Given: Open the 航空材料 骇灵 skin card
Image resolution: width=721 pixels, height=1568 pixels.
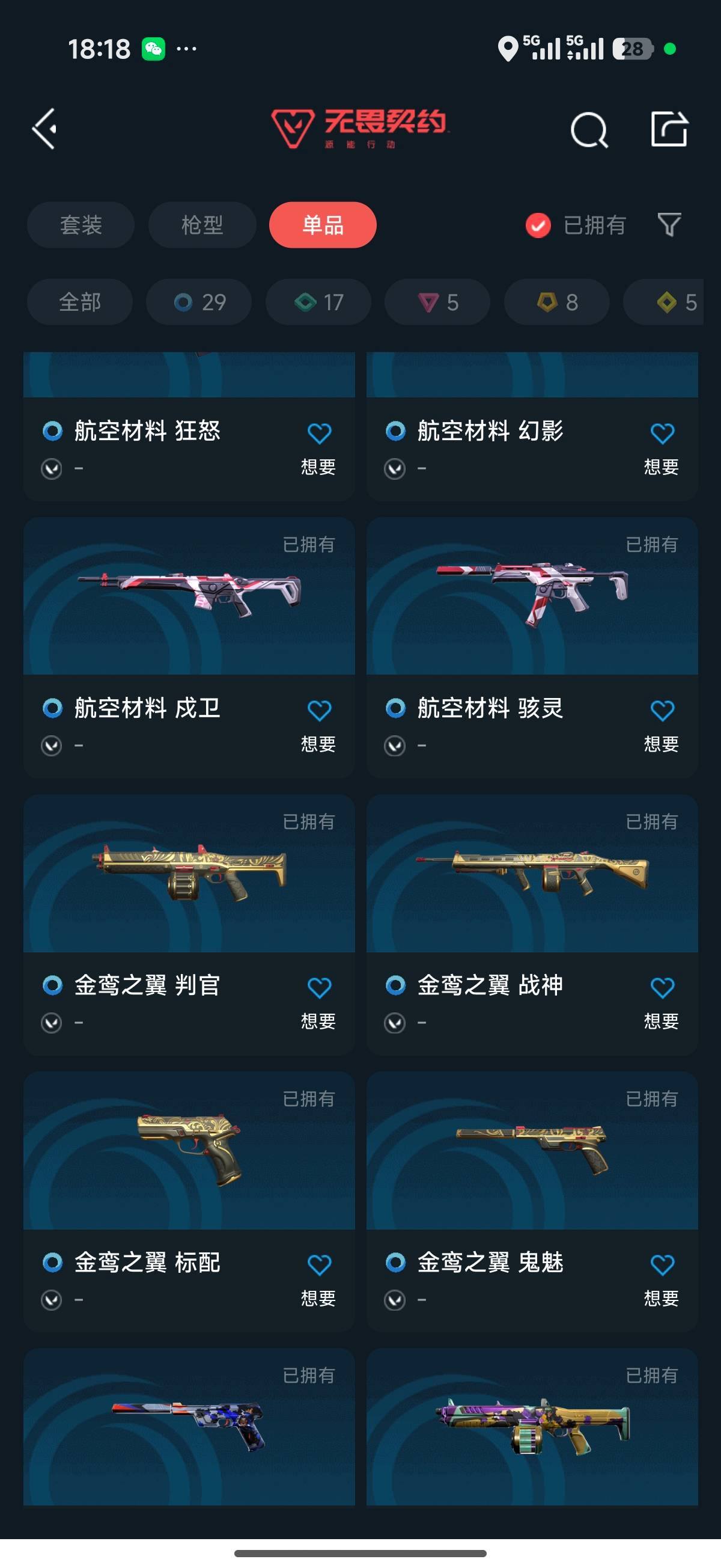Looking at the screenshot, I should (532, 596).
